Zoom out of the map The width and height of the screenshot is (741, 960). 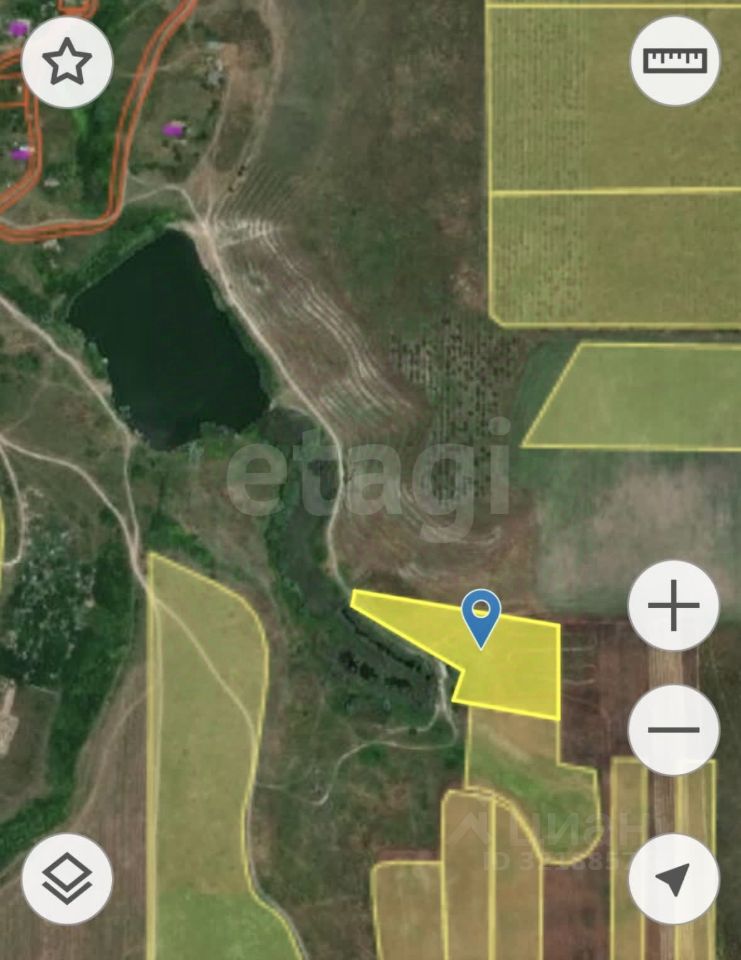pyautogui.click(x=674, y=729)
